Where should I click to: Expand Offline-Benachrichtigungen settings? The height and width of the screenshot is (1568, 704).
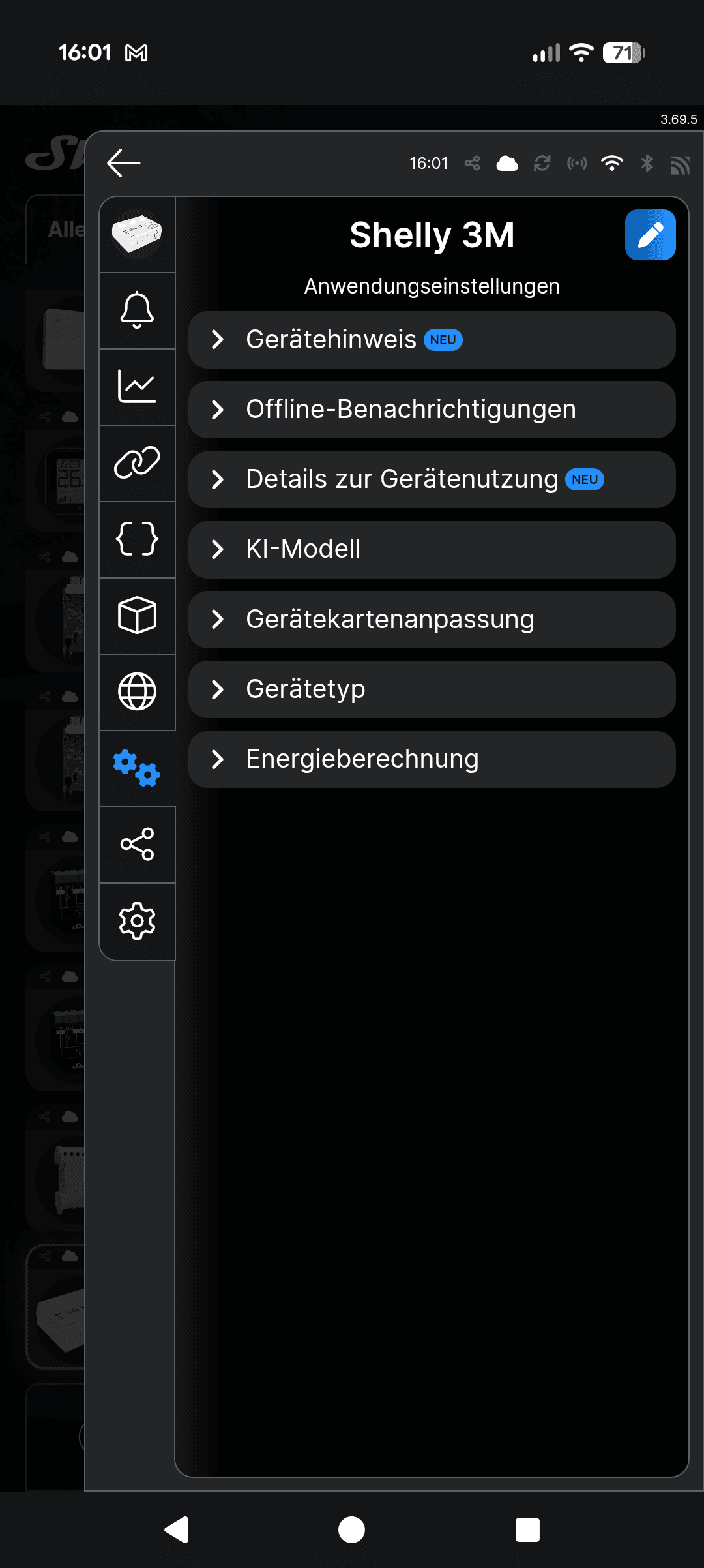tap(432, 410)
